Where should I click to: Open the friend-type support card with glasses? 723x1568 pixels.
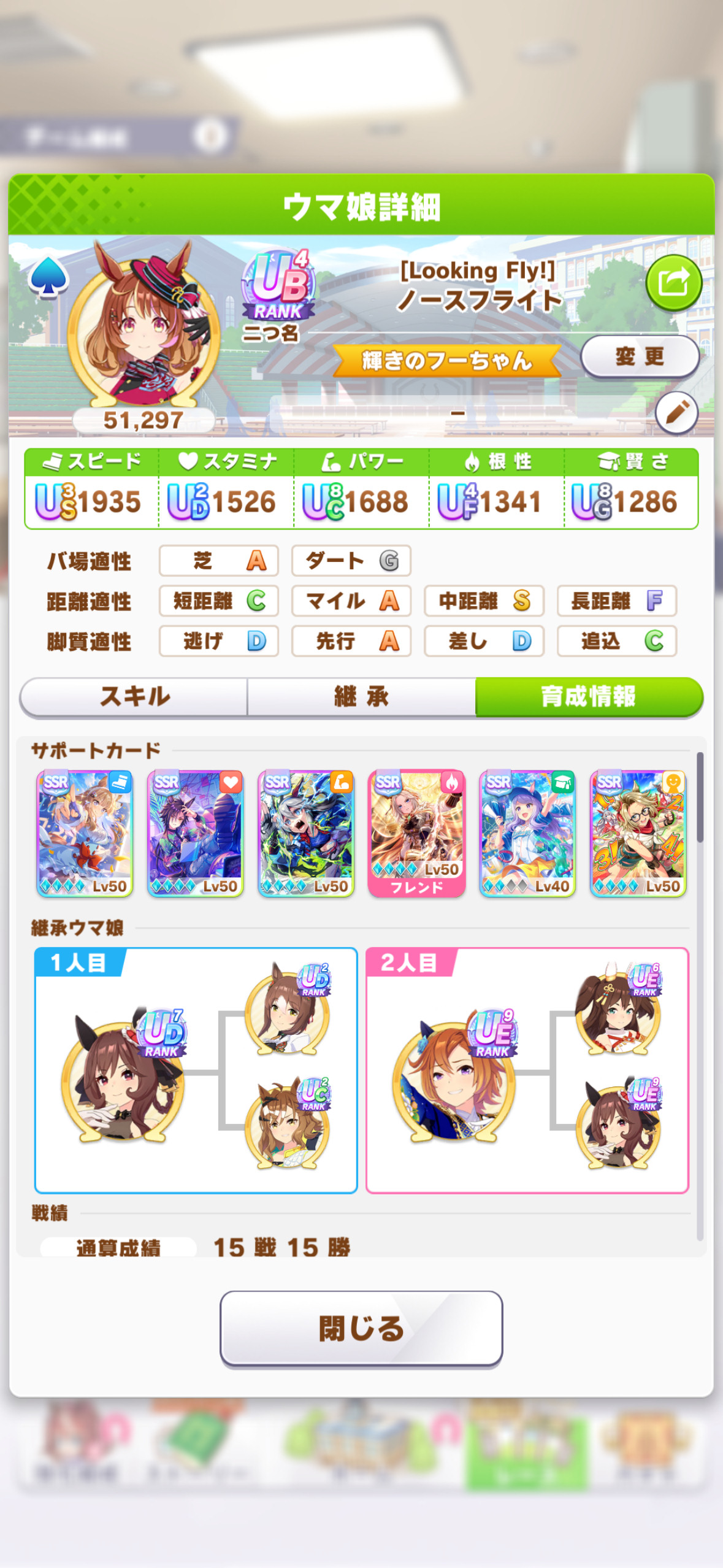click(x=638, y=834)
